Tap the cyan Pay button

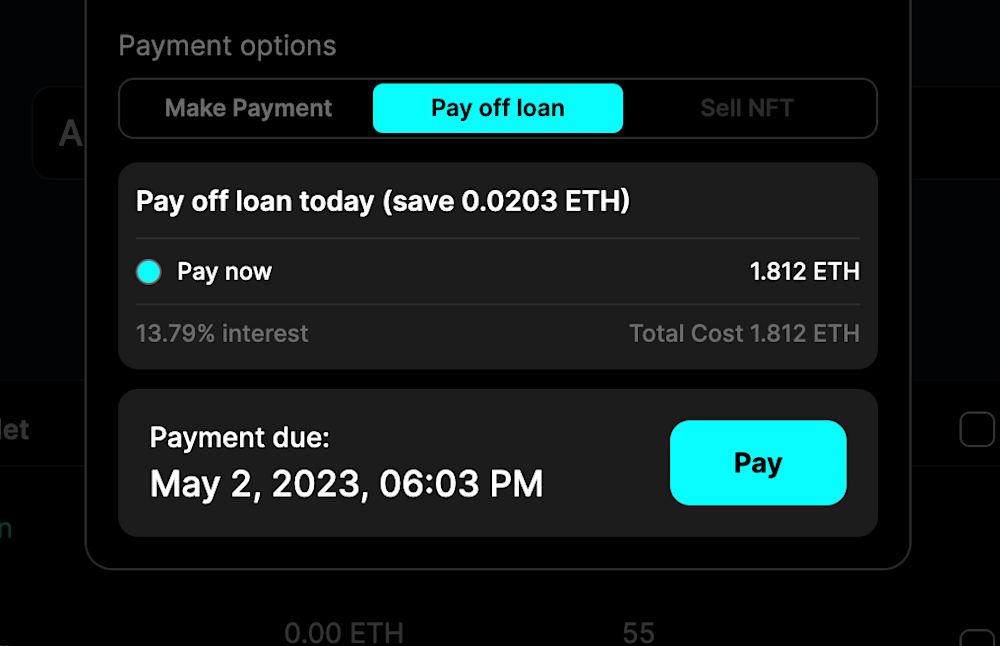(757, 463)
